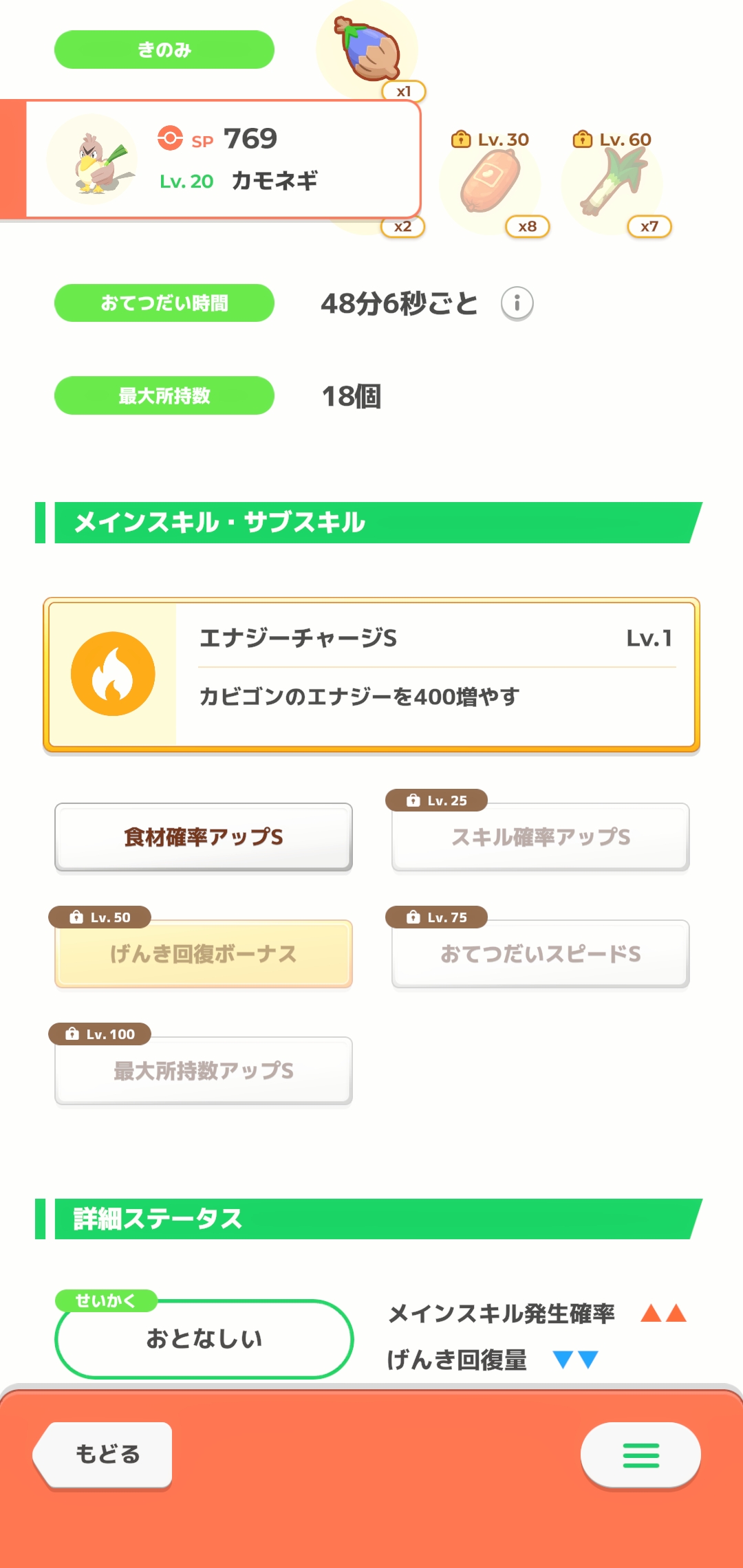The width and height of the screenshot is (743, 1568).
Task: Tap the 食材確率アップS sub skill
Action: click(204, 837)
